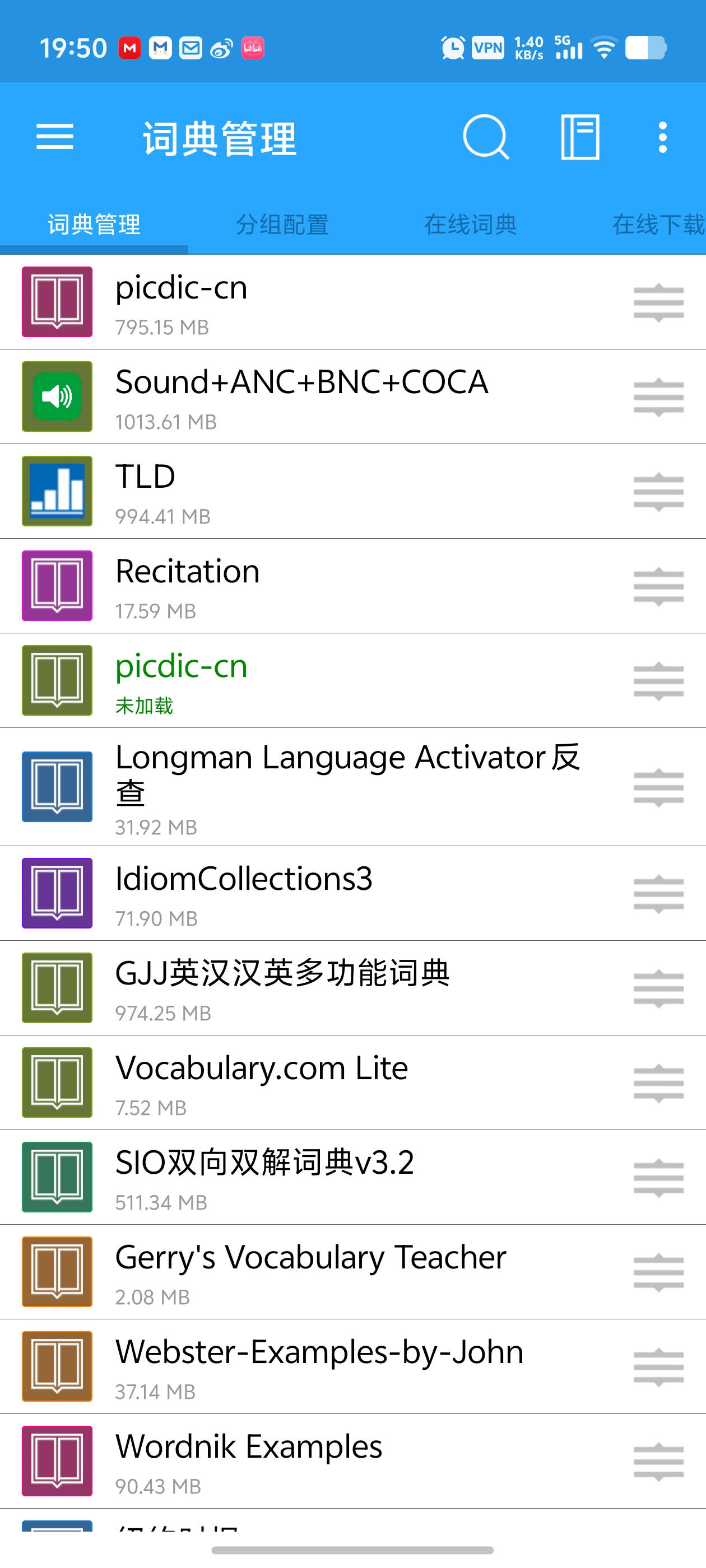Switch to the 分组配置 tab
The width and height of the screenshot is (706, 1568).
pos(282,225)
